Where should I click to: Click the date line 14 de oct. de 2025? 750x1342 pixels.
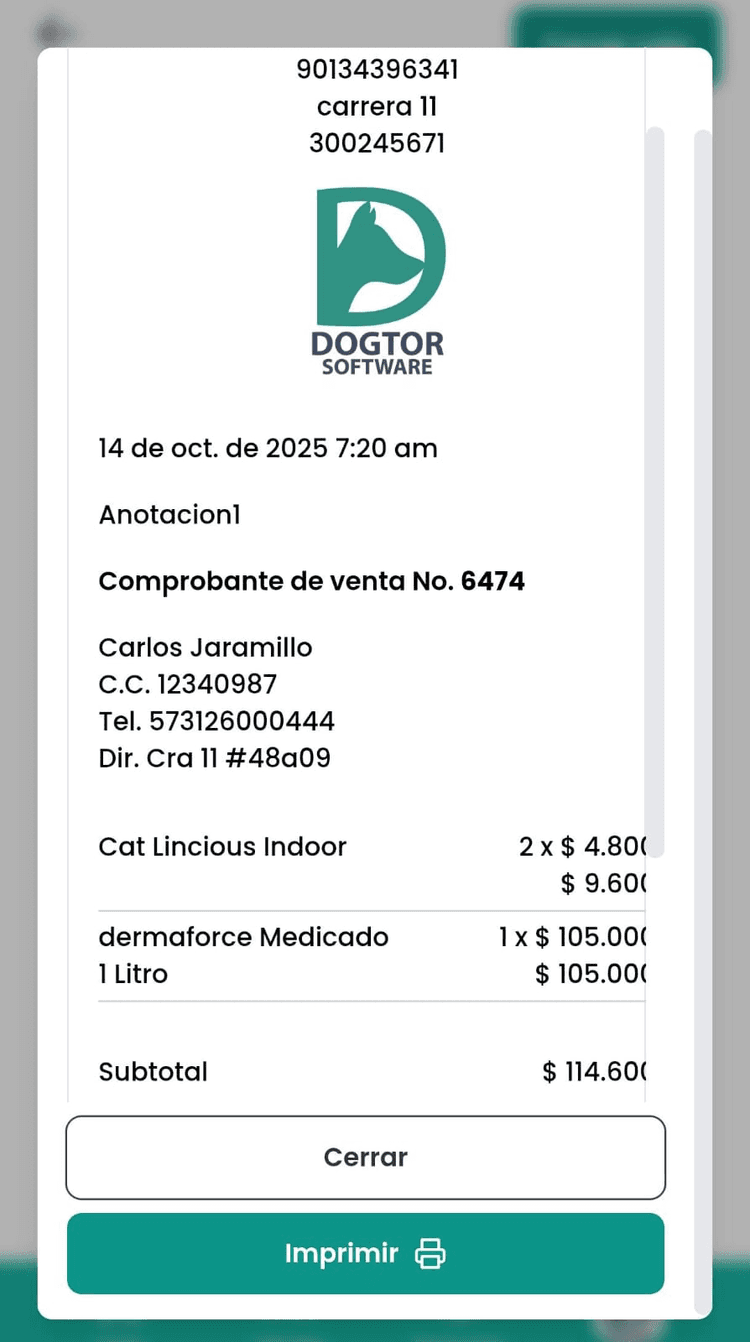pos(268,448)
